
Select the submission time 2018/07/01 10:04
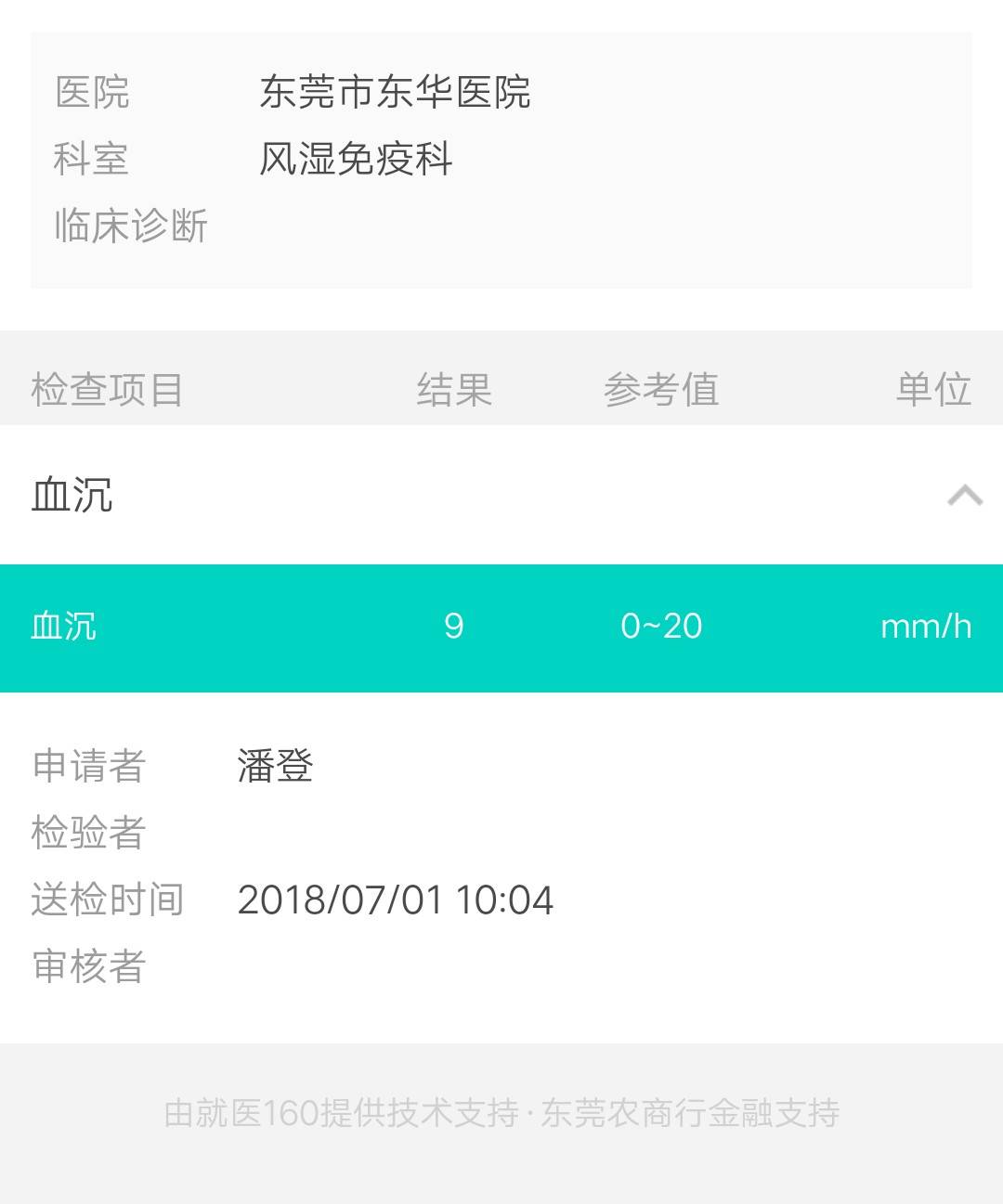[x=396, y=899]
